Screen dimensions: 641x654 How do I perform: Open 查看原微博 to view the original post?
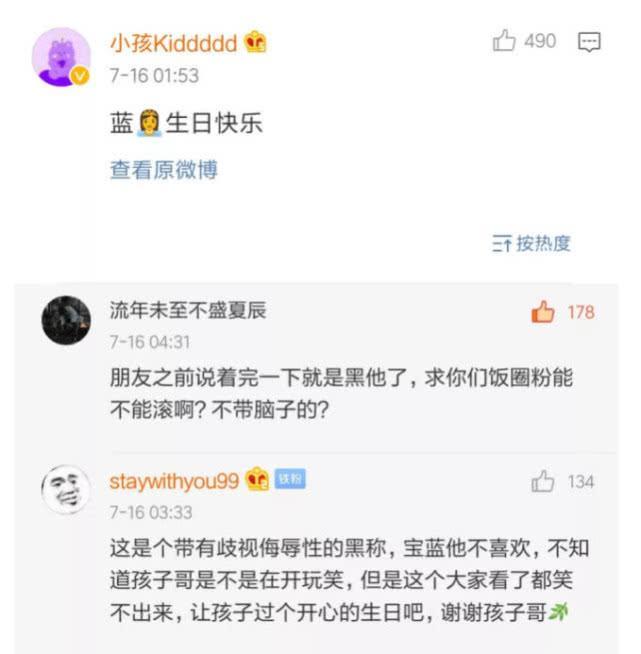pyautogui.click(x=163, y=169)
